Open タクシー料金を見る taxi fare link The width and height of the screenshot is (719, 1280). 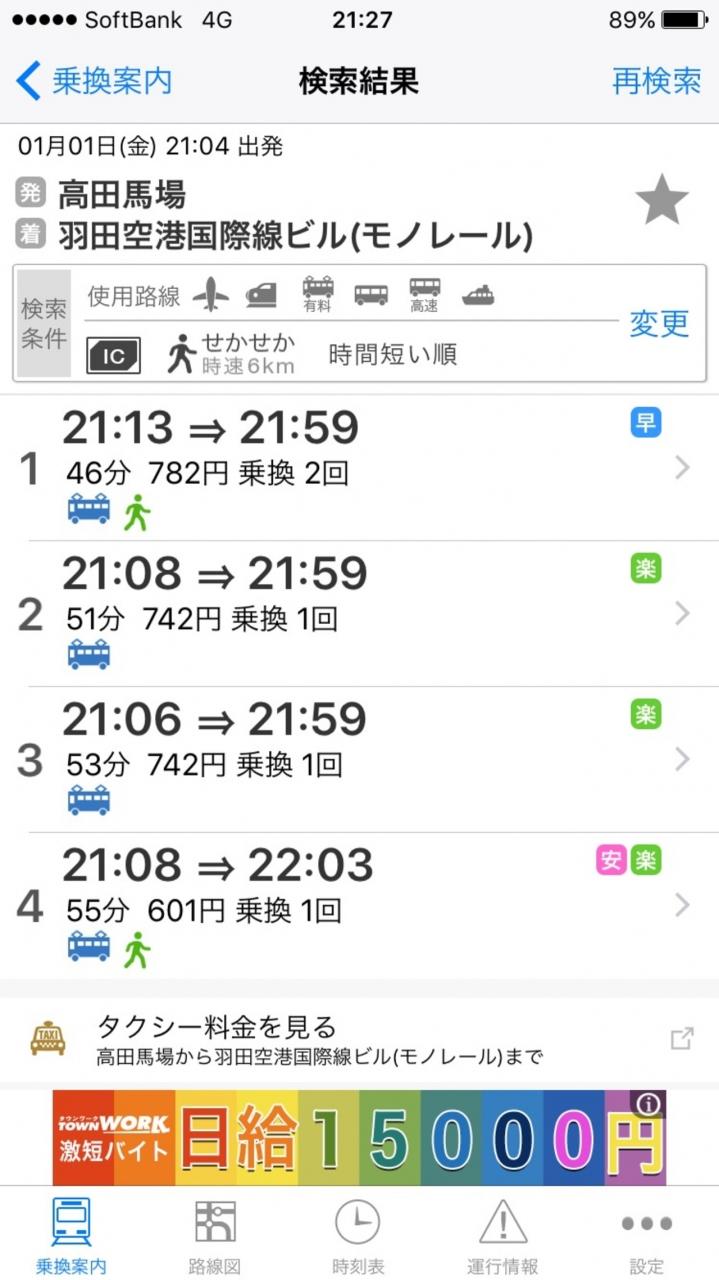[359, 1039]
